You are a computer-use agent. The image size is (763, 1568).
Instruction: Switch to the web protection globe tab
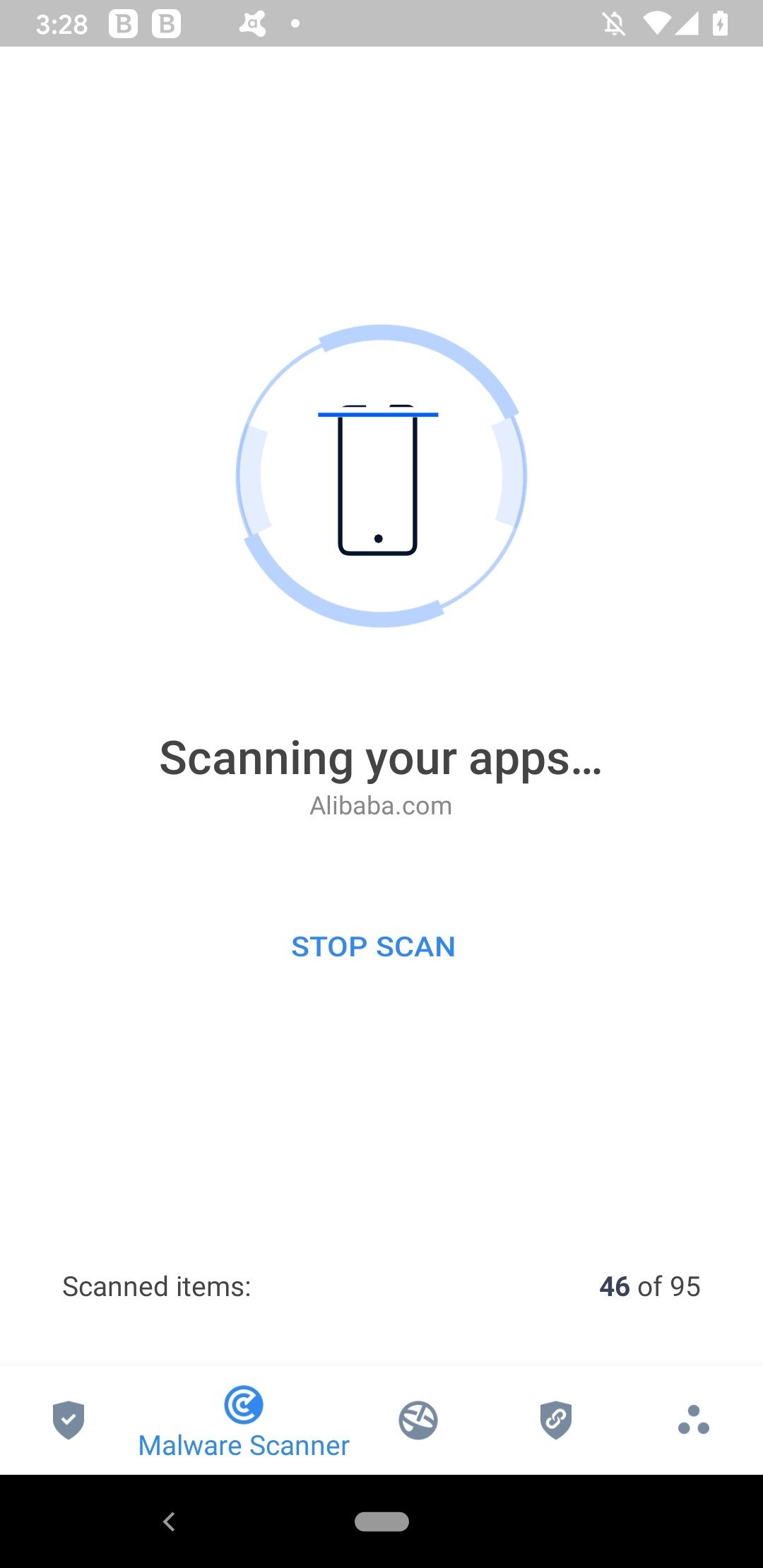(x=418, y=1420)
